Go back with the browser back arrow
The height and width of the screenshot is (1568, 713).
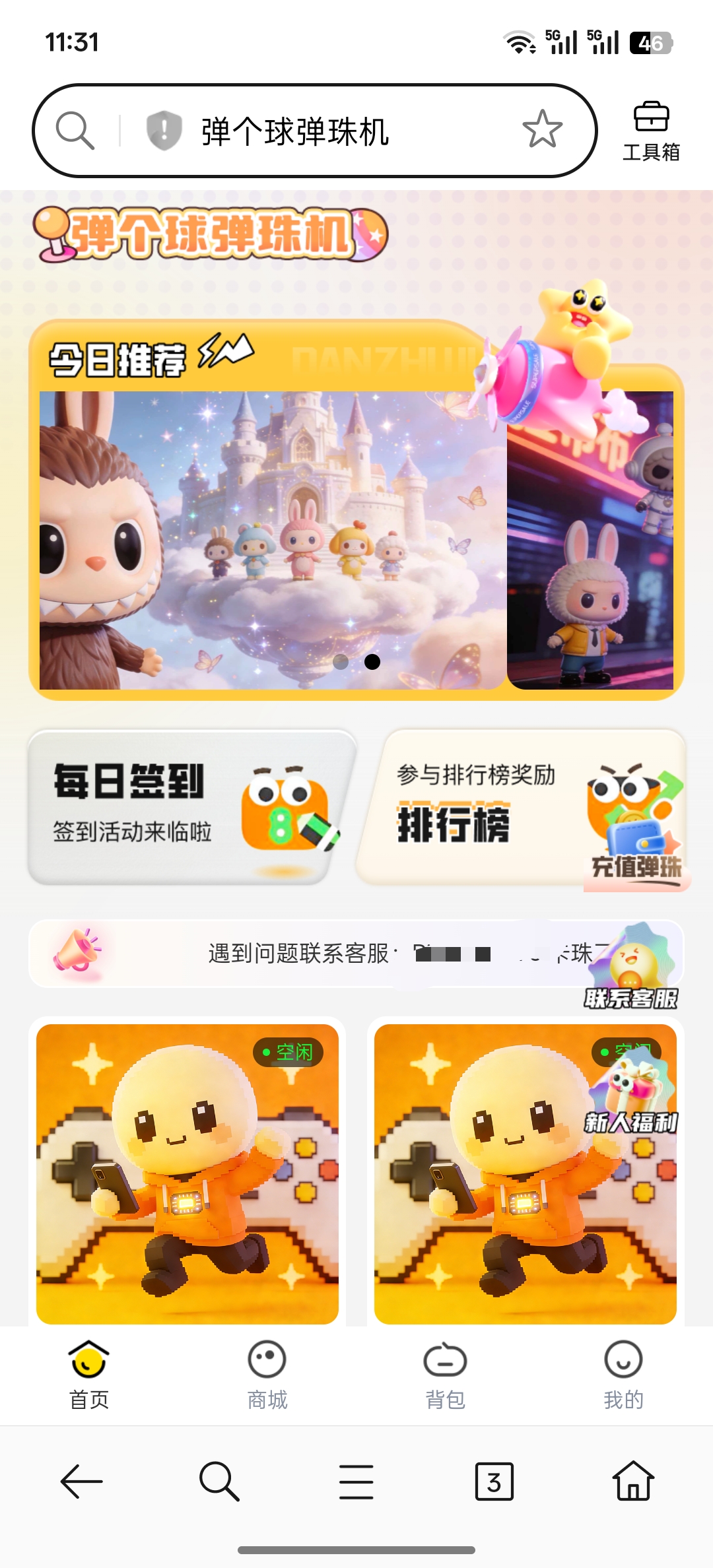coord(82,1482)
